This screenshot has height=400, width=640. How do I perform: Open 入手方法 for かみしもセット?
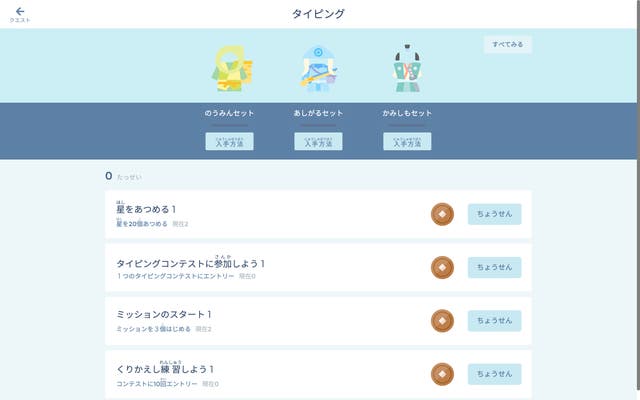tap(407, 142)
